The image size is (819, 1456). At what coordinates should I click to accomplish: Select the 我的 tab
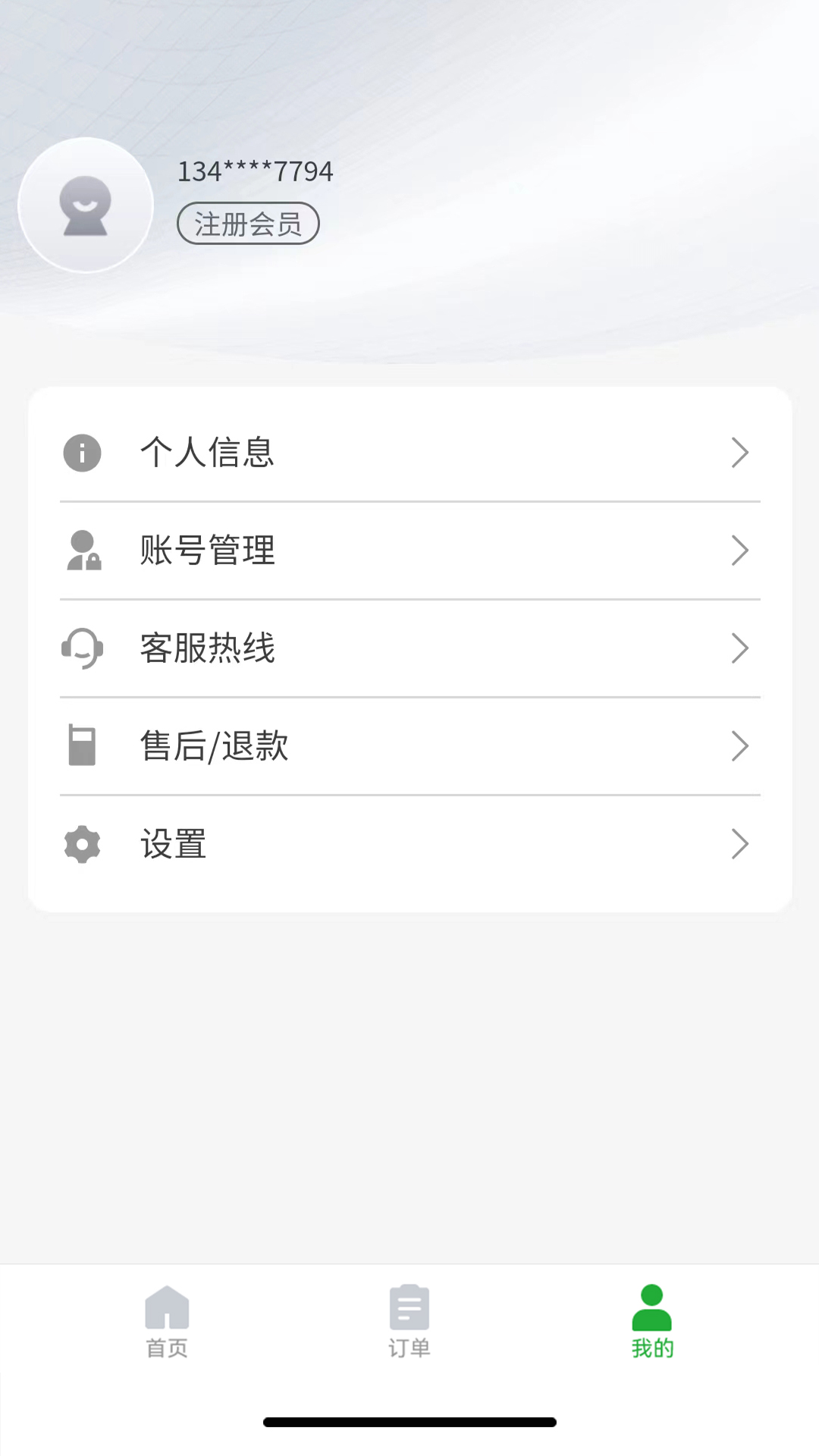[651, 1323]
